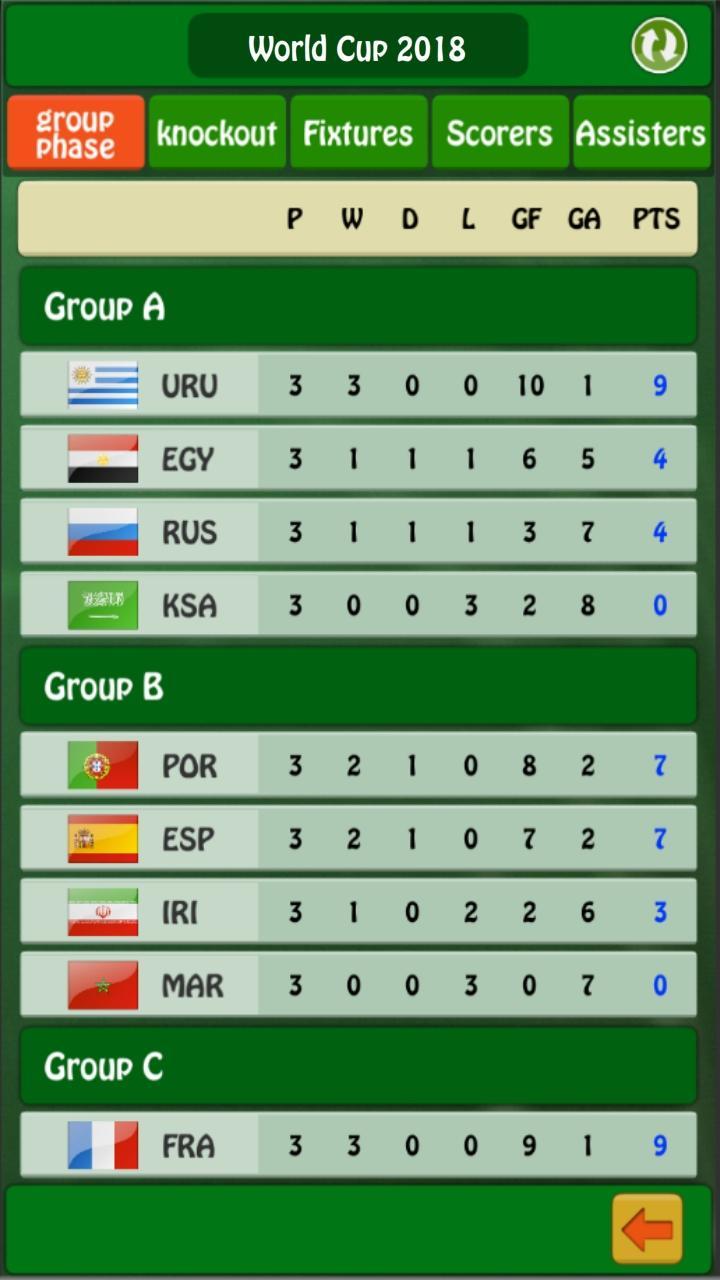Image resolution: width=720 pixels, height=1280 pixels.
Task: Click the refresh icon at top right
Action: [659, 45]
